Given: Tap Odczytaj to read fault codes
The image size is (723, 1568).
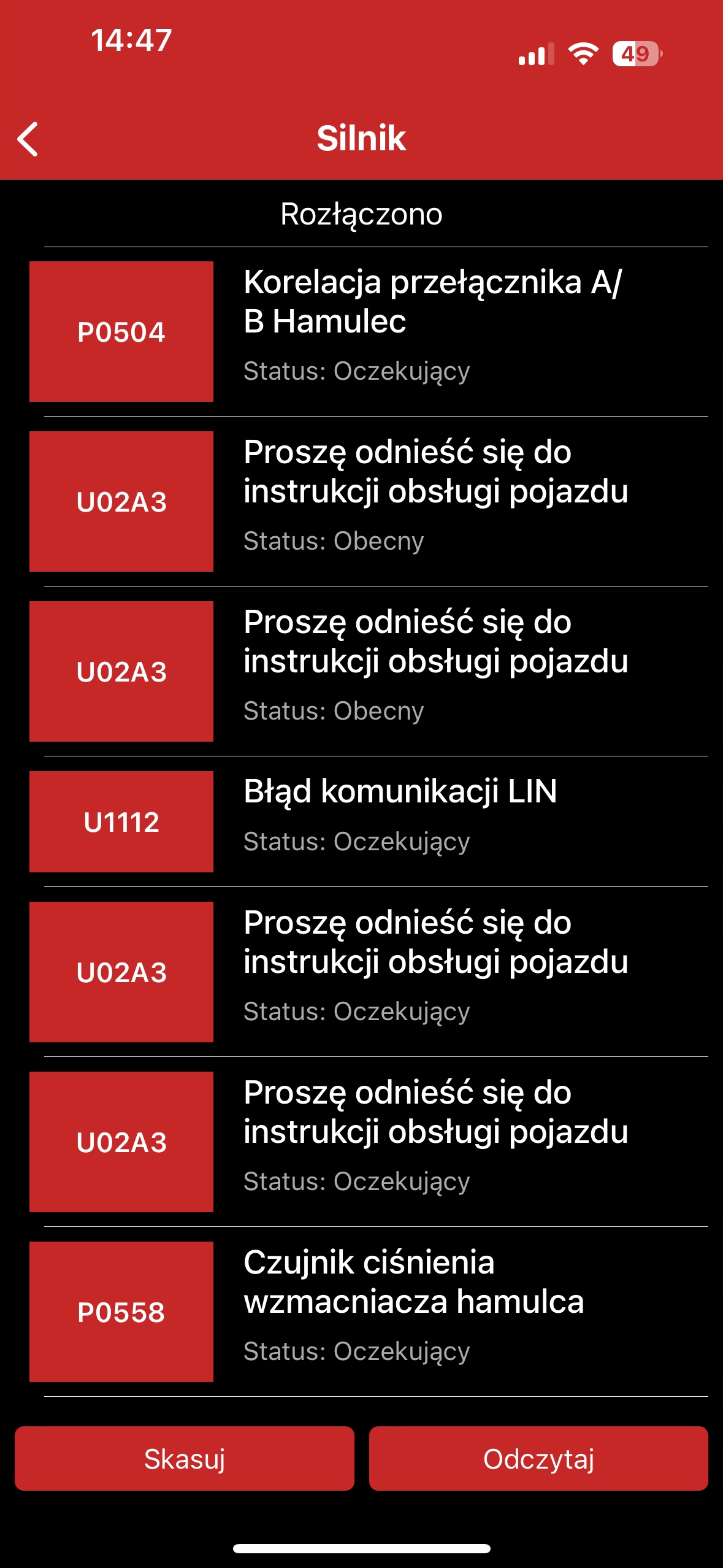Looking at the screenshot, I should click(538, 1458).
